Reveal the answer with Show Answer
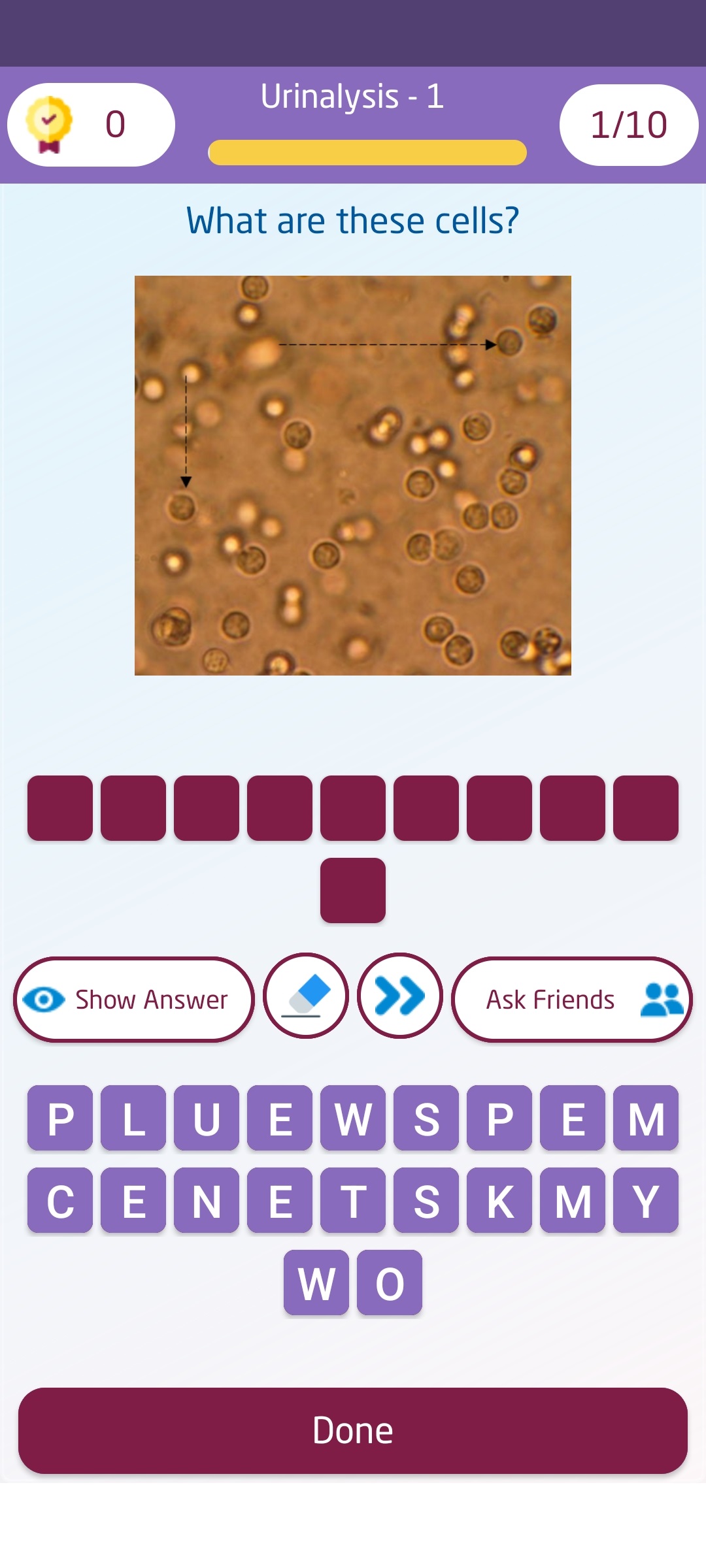 pyautogui.click(x=134, y=999)
